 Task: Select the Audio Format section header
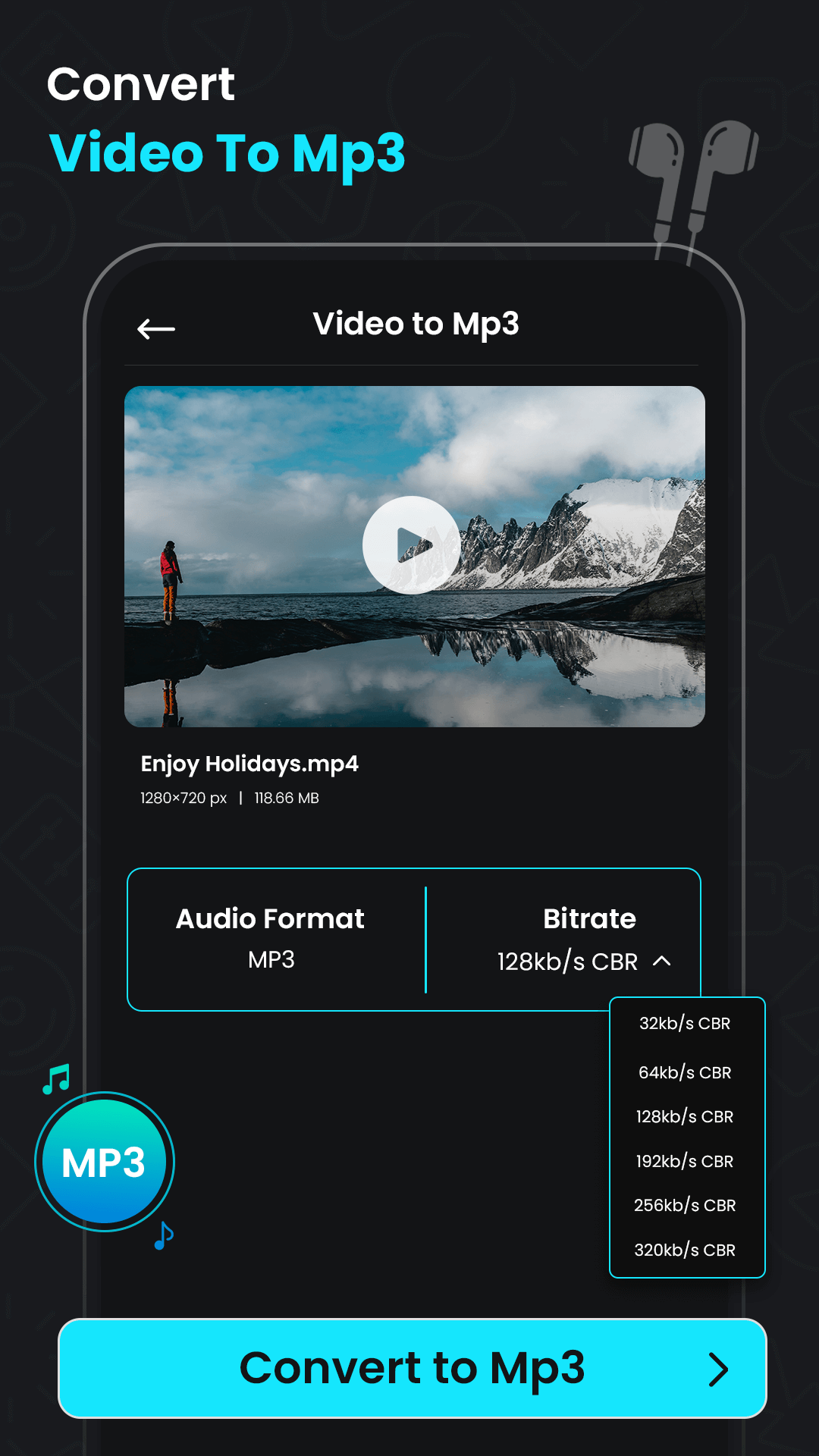tap(269, 918)
